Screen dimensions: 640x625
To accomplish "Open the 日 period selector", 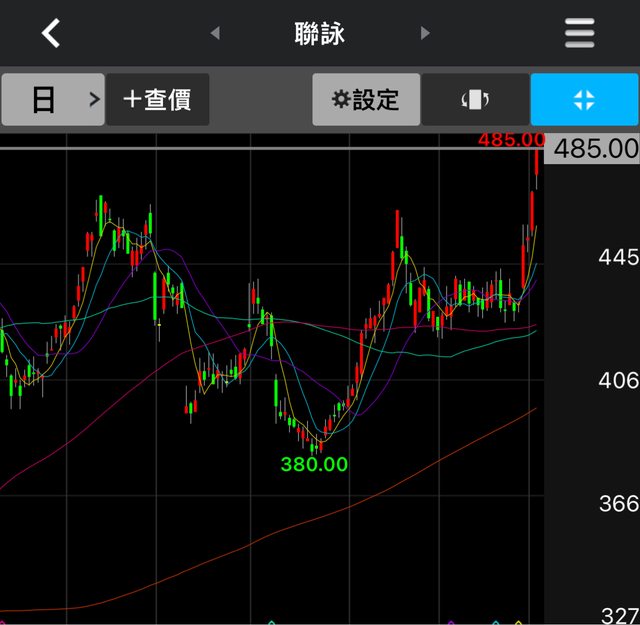I will point(53,99).
